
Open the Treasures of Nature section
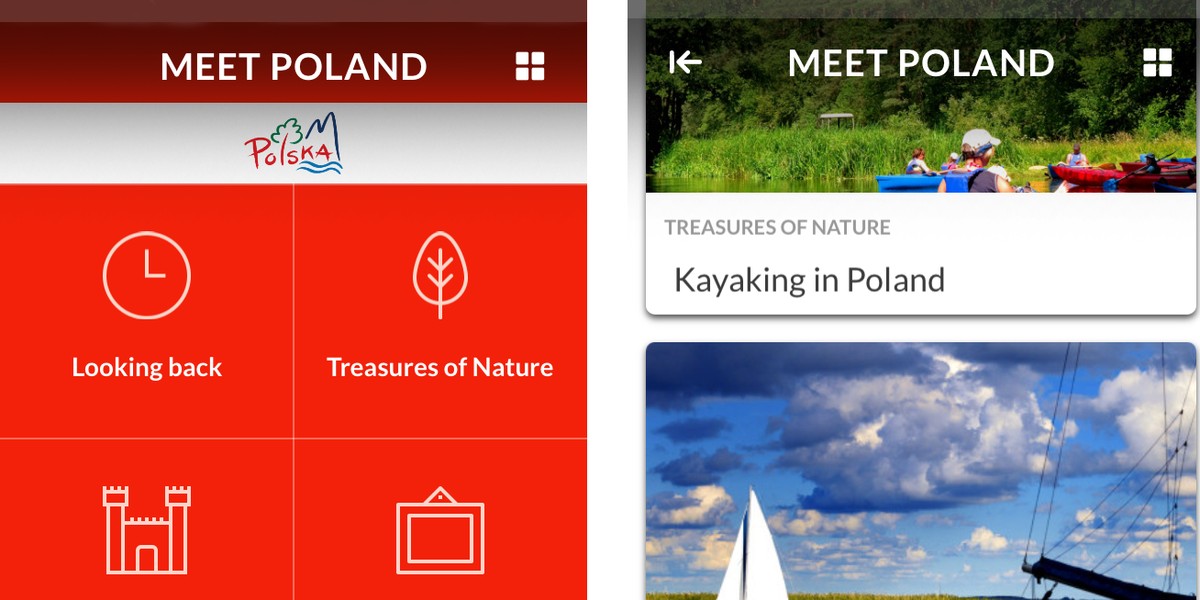click(x=440, y=311)
